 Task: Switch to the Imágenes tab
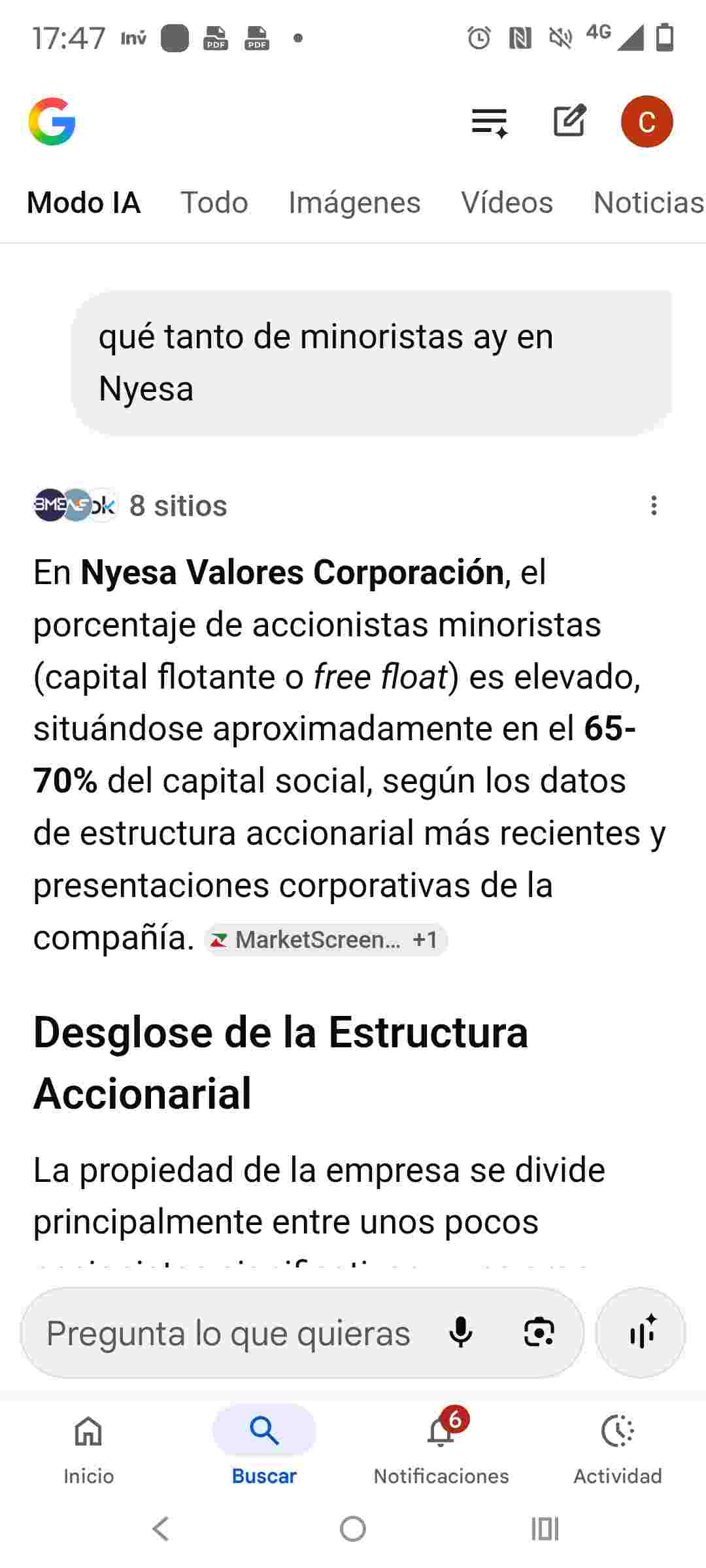[355, 203]
